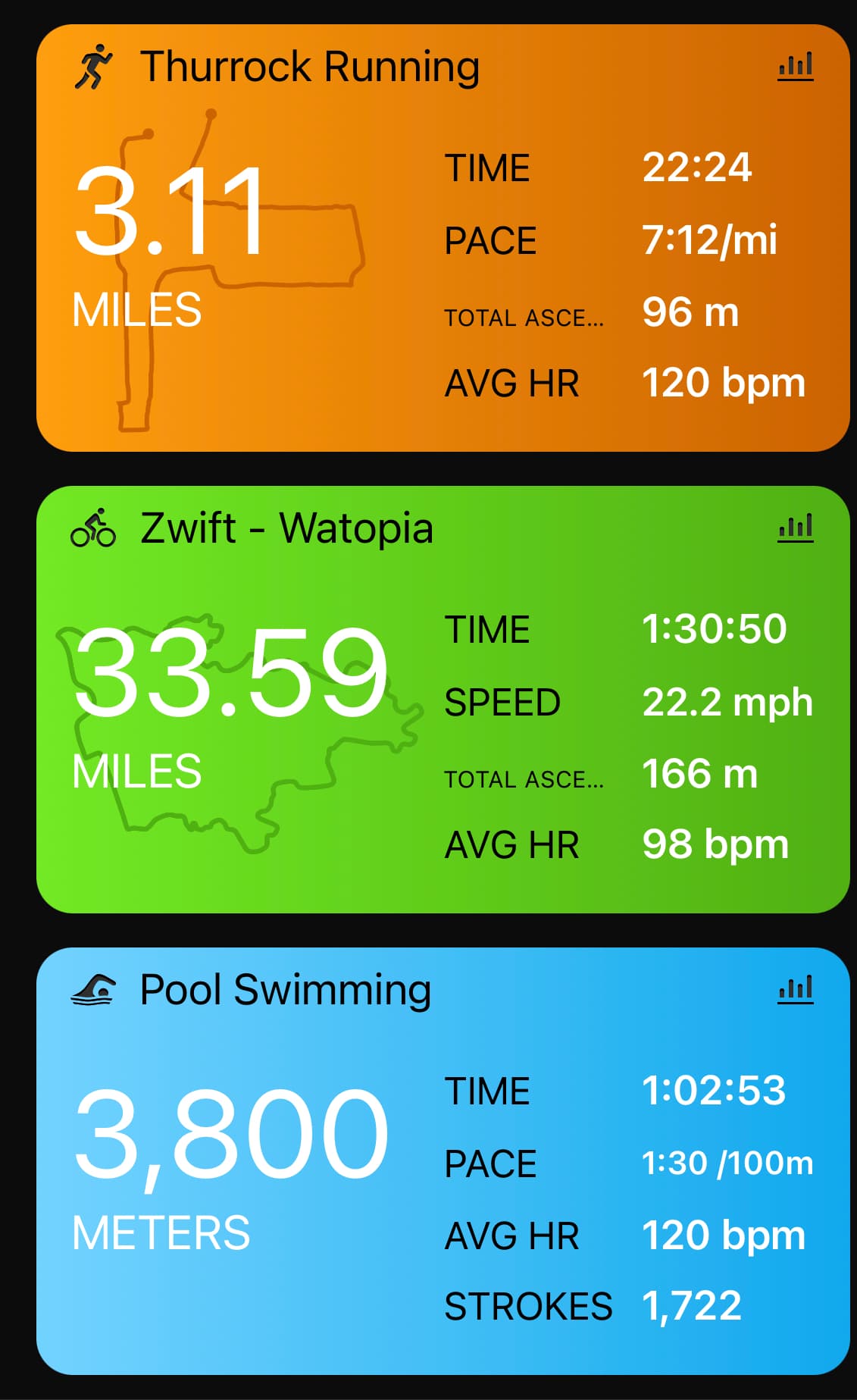View stats chart for Thurrock Running
Screen dimensions: 857x1400
pyautogui.click(x=796, y=67)
